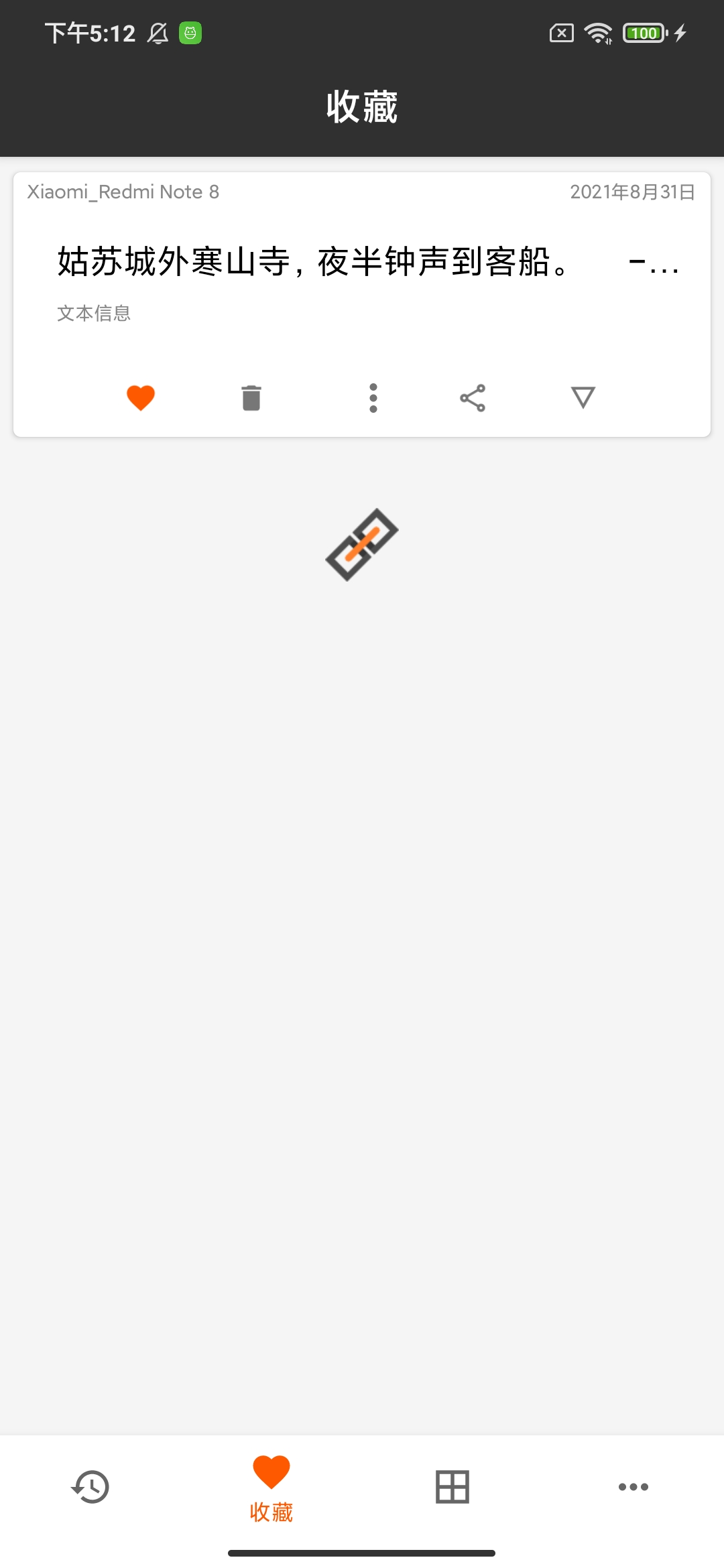724x1568 pixels.
Task: Select the 收藏 favorites tab
Action: [x=271, y=1487]
